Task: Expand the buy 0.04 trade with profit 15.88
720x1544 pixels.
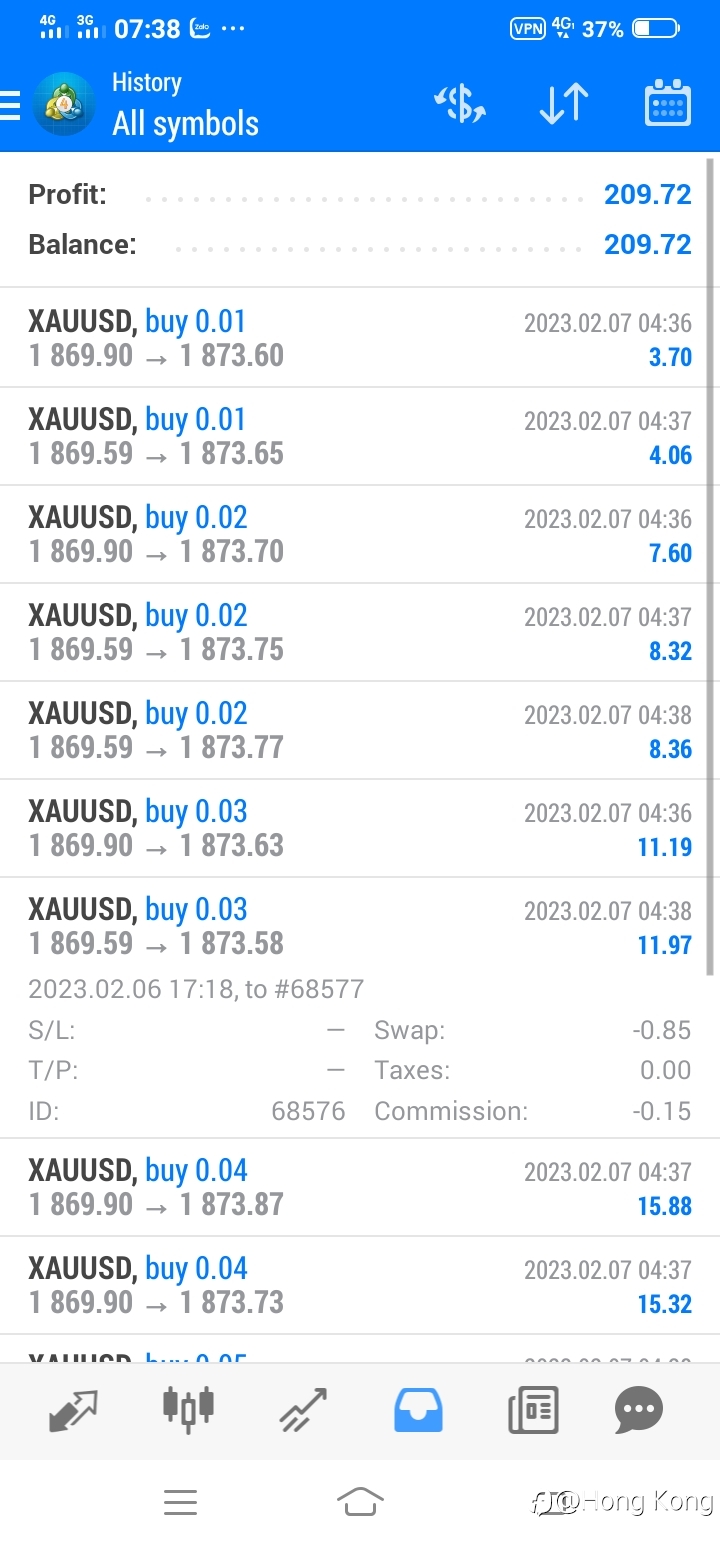Action: (360, 1187)
